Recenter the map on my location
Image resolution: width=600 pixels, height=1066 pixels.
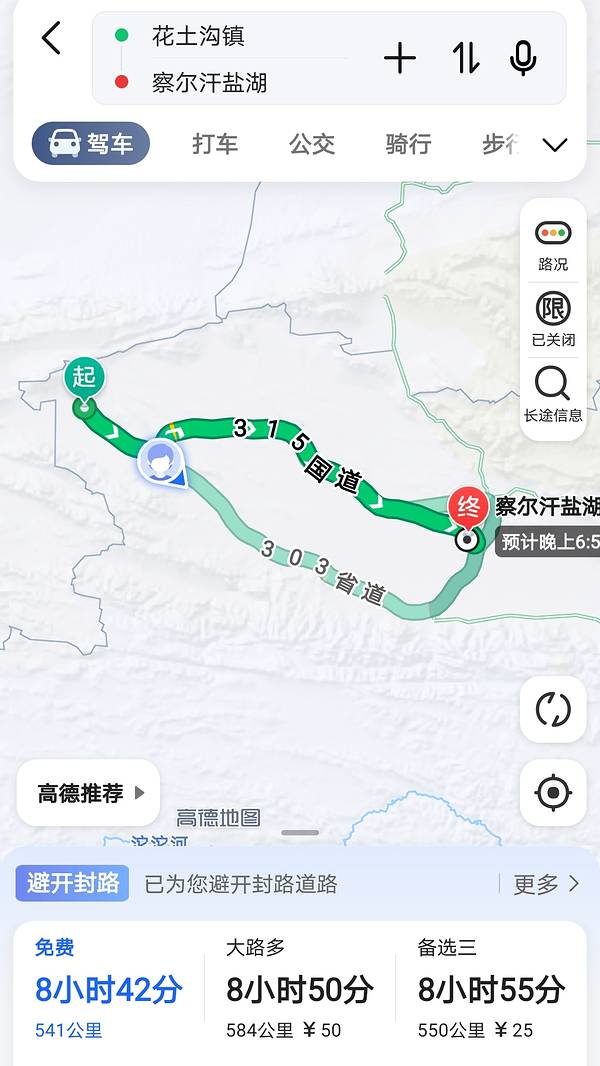(x=553, y=793)
